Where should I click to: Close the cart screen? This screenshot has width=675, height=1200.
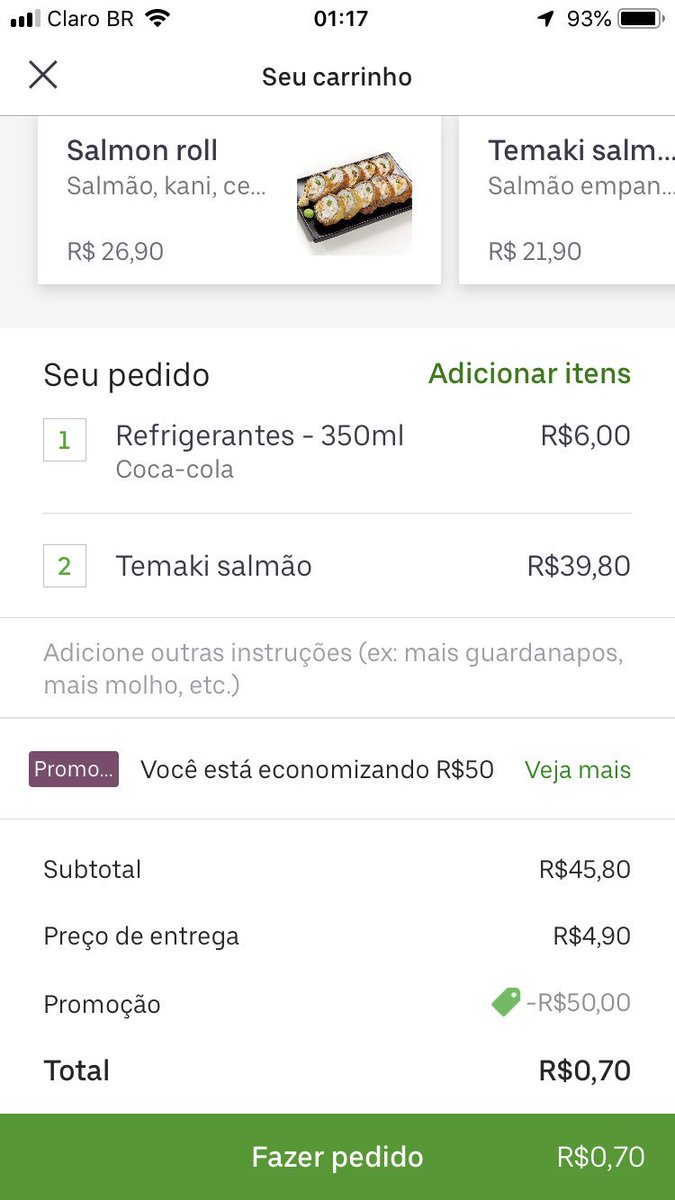coord(43,75)
